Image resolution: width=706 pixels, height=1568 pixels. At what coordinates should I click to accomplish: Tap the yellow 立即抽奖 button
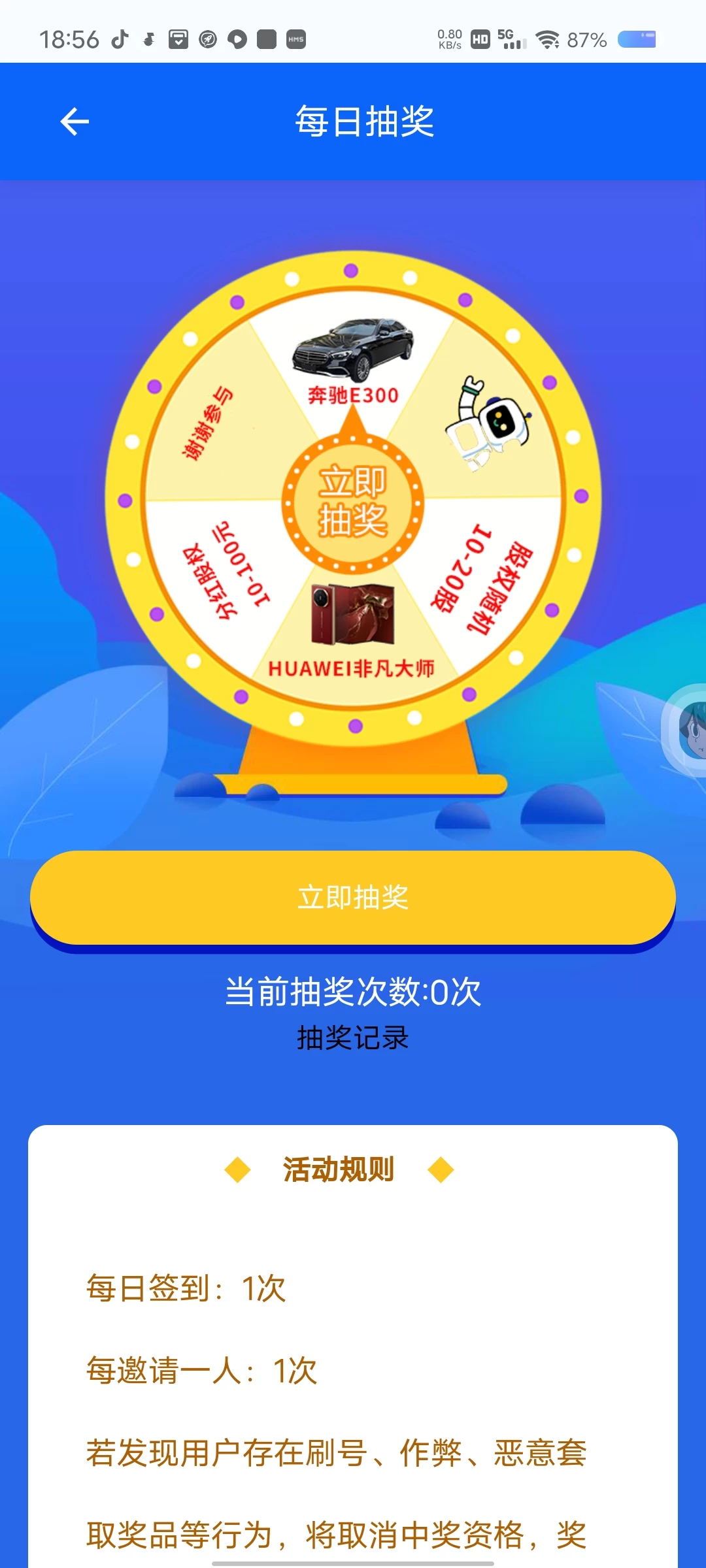(x=353, y=898)
